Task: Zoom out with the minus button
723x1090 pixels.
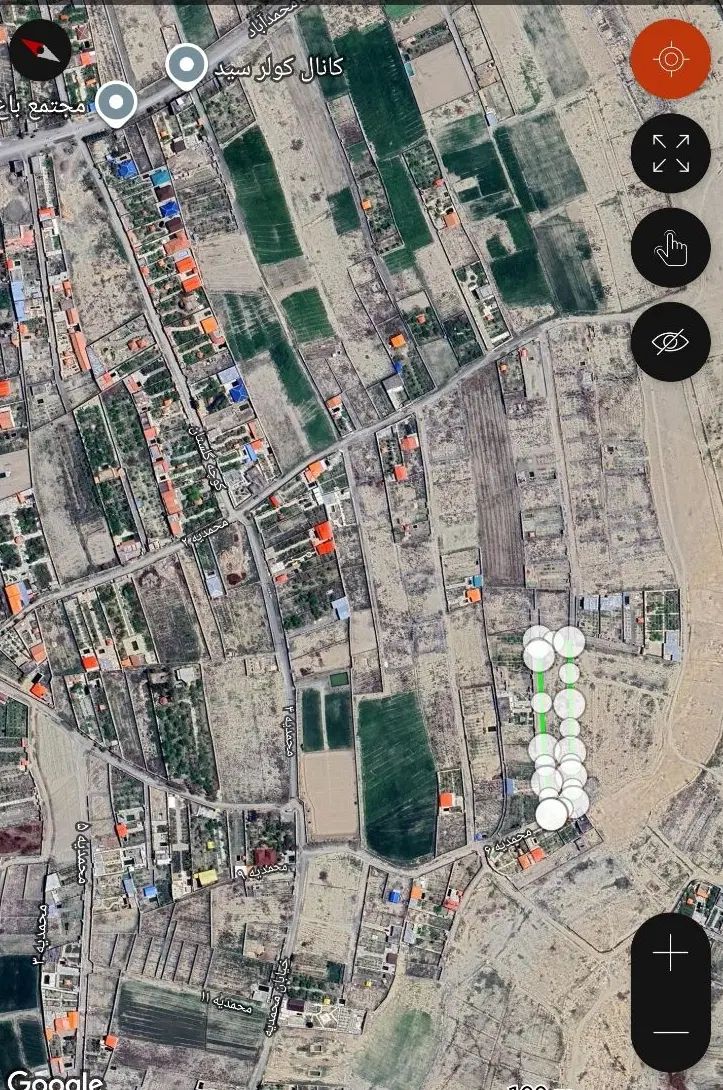Action: tap(670, 1032)
